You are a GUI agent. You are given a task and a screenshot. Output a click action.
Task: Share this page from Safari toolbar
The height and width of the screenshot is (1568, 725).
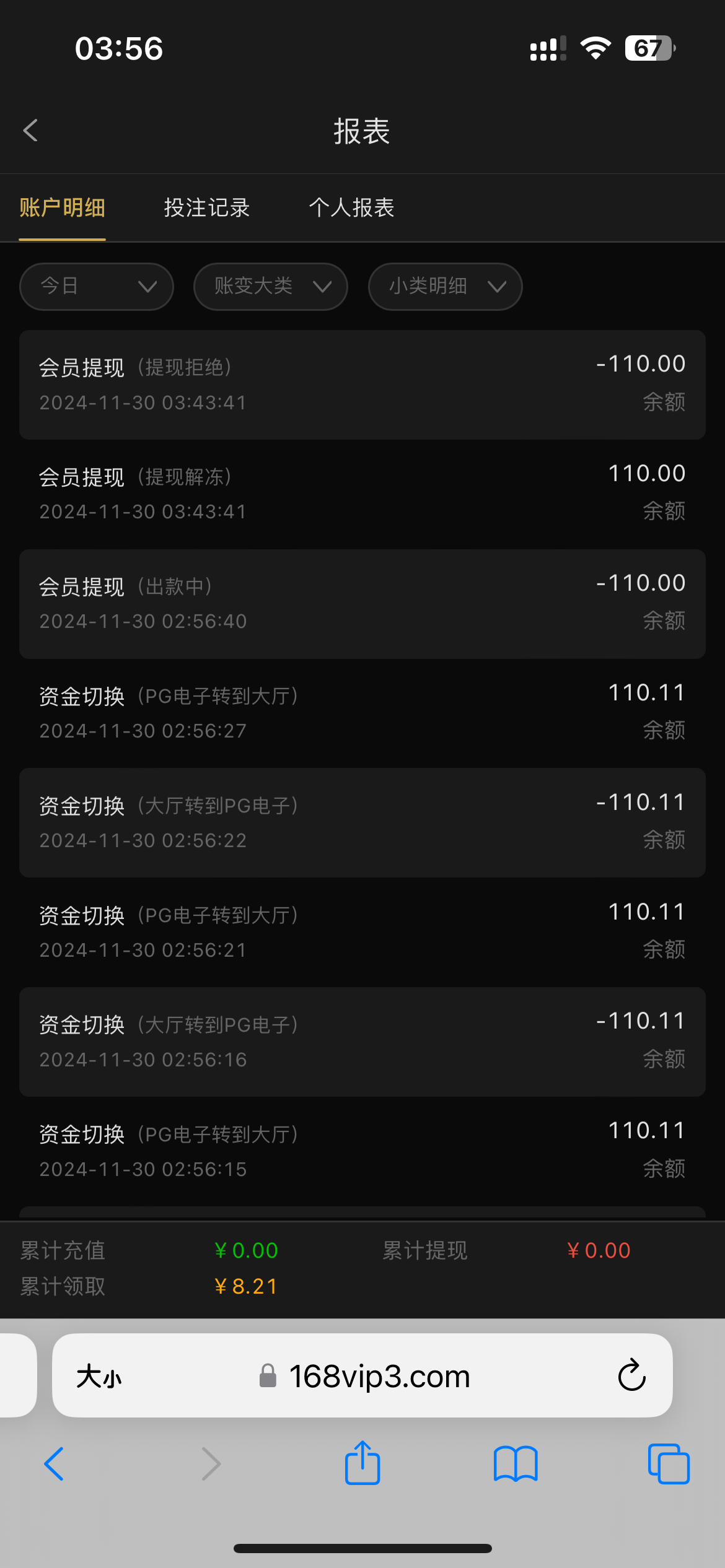362,1463
